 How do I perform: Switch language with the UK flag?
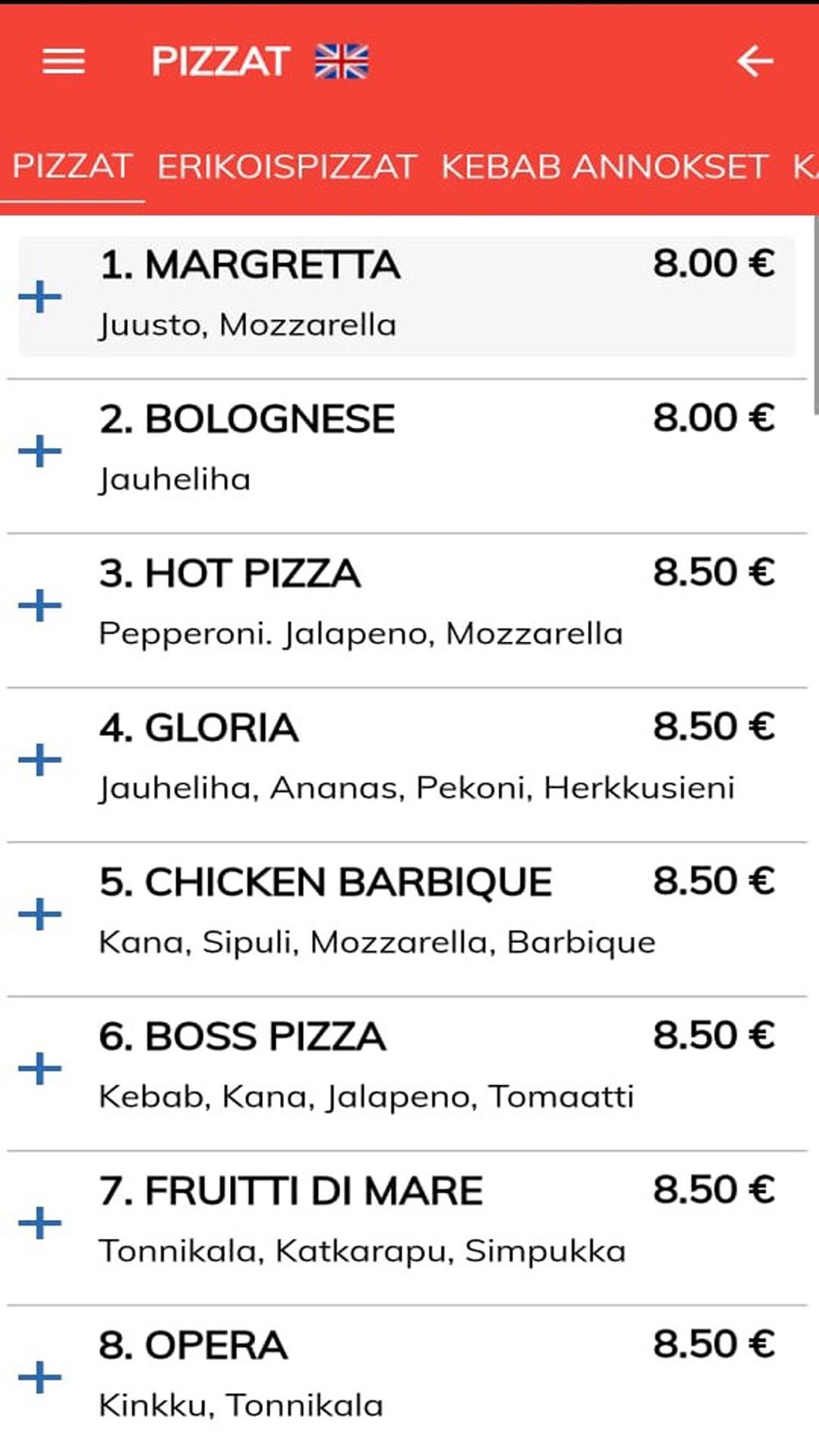342,61
